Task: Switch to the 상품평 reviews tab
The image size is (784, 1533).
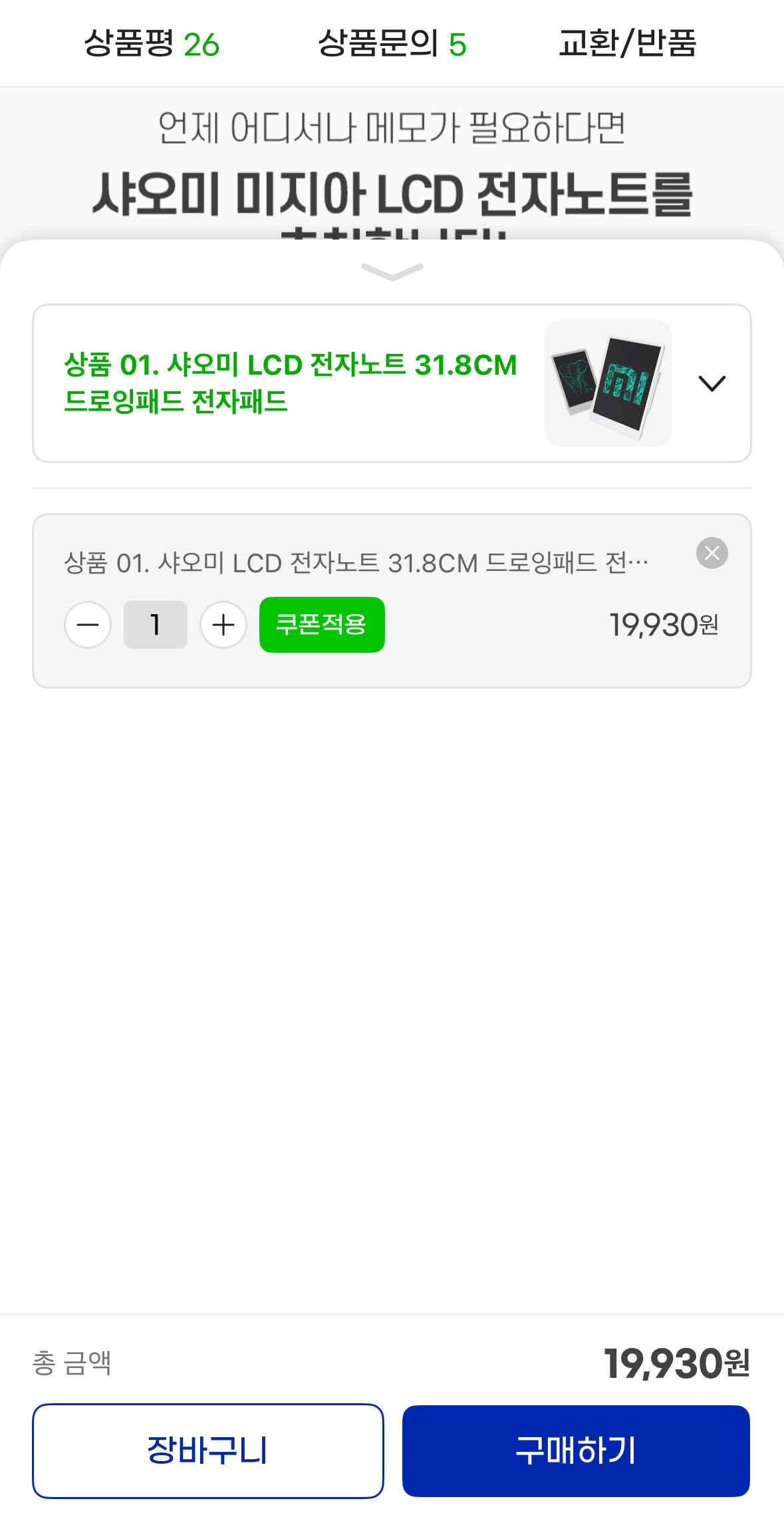Action: click(x=151, y=44)
